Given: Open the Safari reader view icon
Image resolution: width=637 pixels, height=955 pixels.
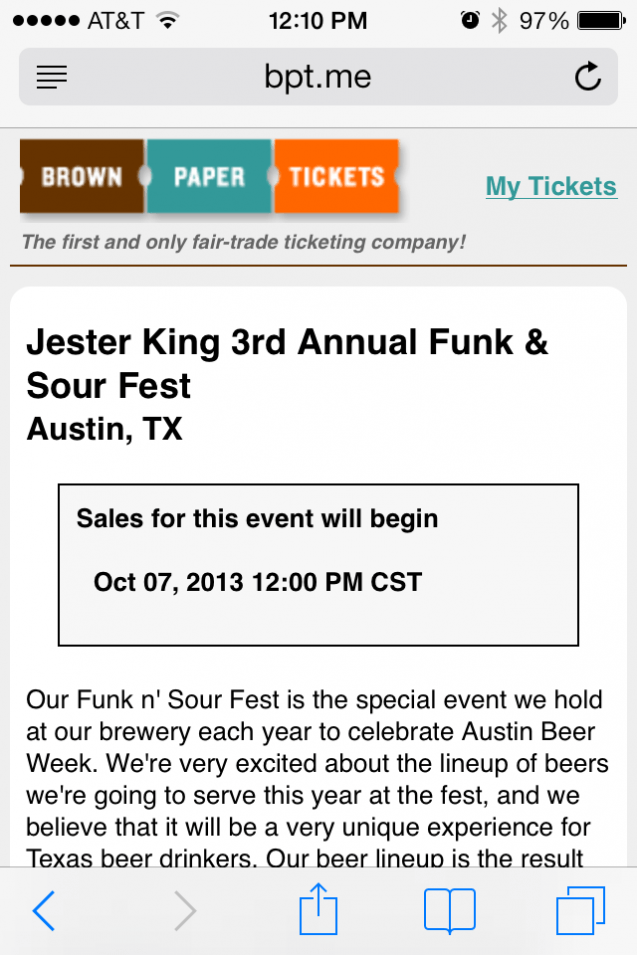Looking at the screenshot, I should click(52, 77).
